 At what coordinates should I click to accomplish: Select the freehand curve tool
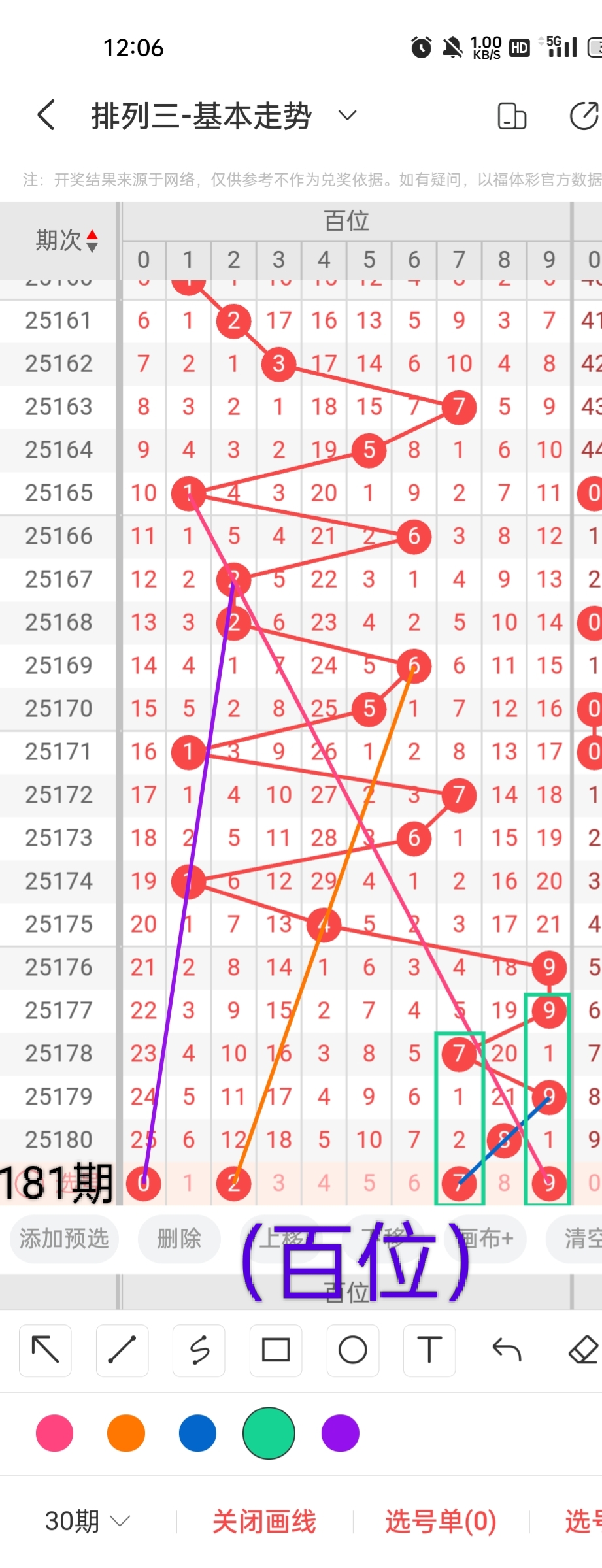tap(199, 1350)
